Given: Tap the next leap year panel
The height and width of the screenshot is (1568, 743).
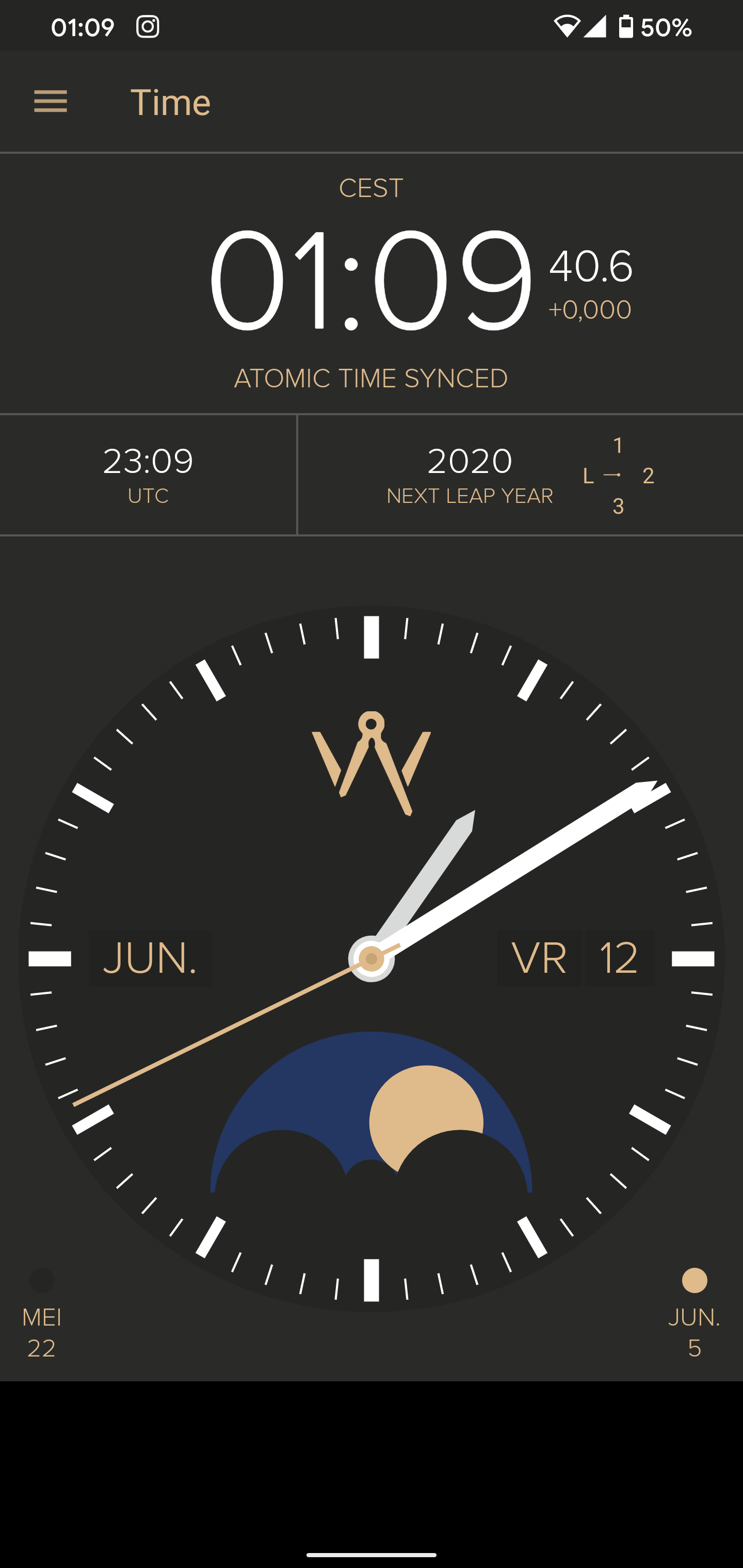Looking at the screenshot, I should (520, 475).
